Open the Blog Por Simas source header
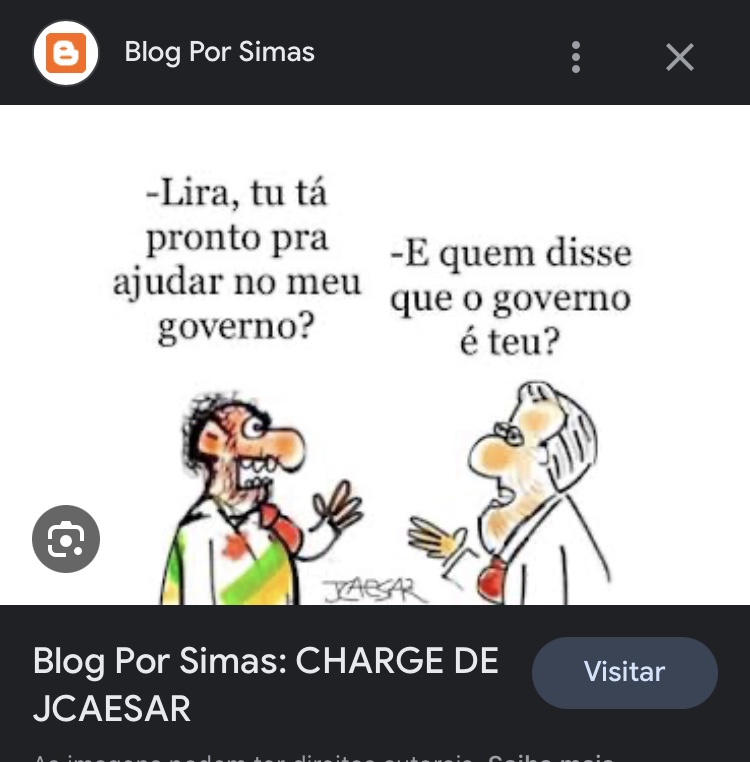The width and height of the screenshot is (750, 762). [x=219, y=52]
